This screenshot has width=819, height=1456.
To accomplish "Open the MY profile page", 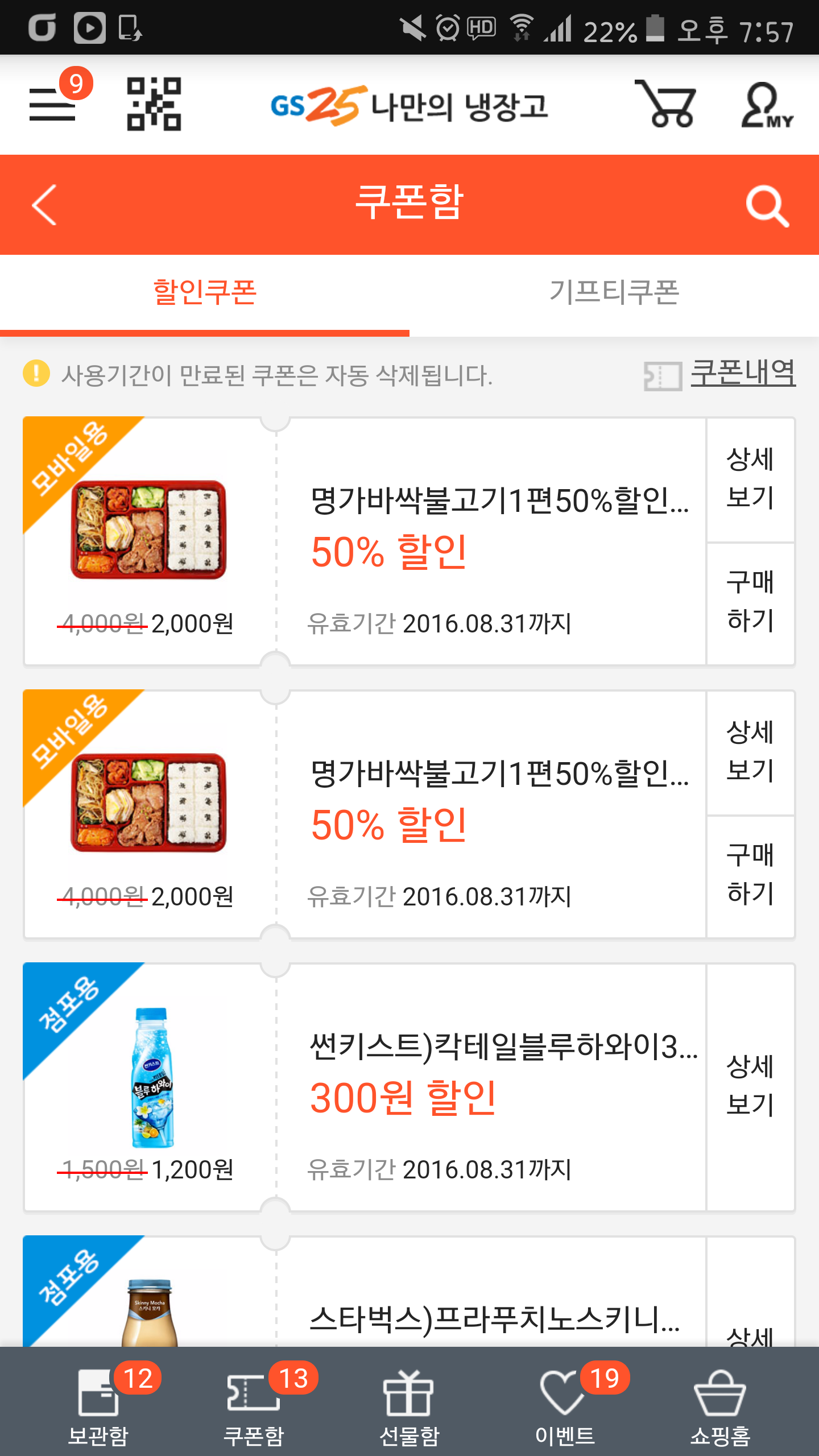I will [x=766, y=105].
